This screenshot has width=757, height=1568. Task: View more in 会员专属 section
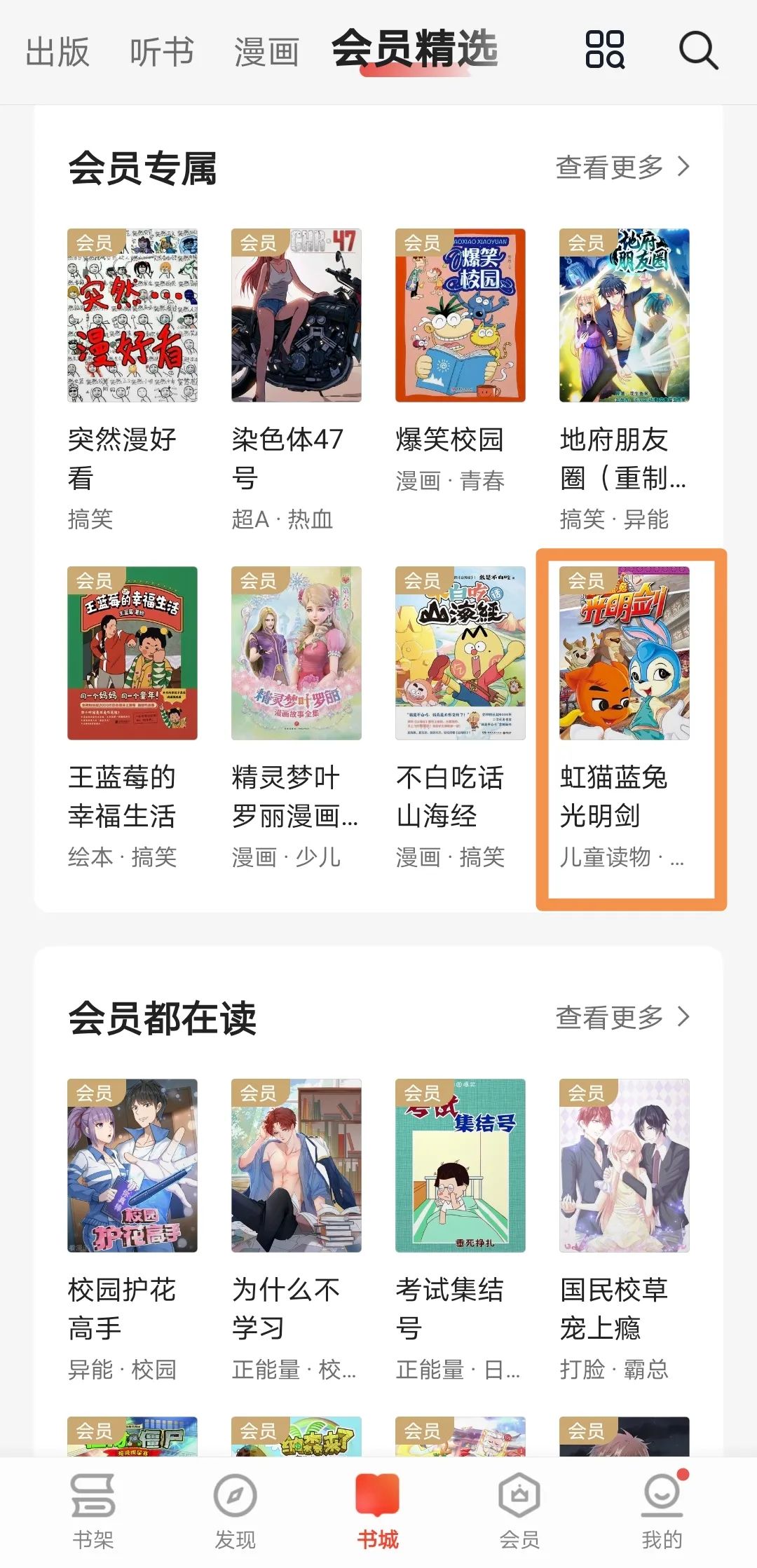point(622,167)
